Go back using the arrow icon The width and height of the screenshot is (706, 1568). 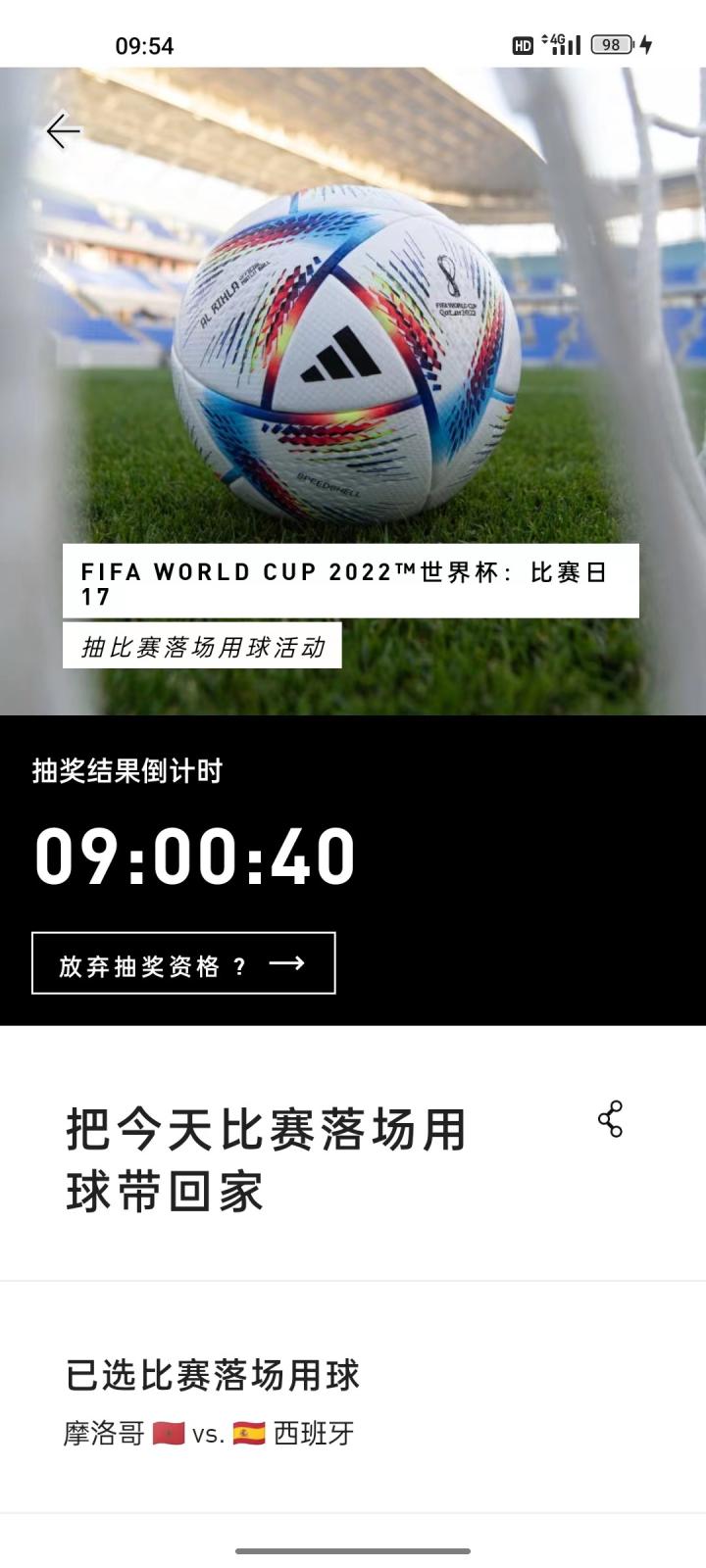tap(64, 130)
